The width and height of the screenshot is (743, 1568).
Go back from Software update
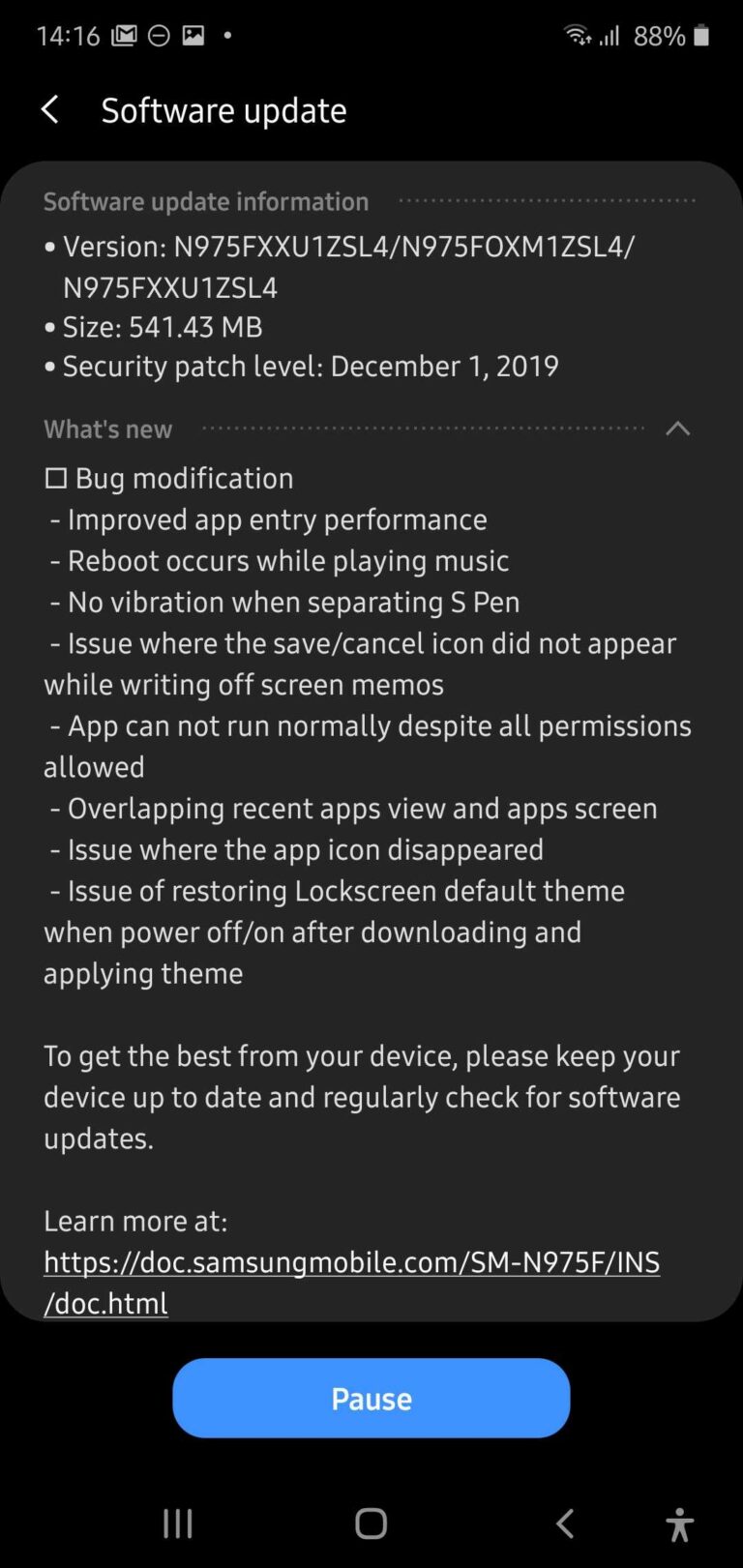[50, 110]
